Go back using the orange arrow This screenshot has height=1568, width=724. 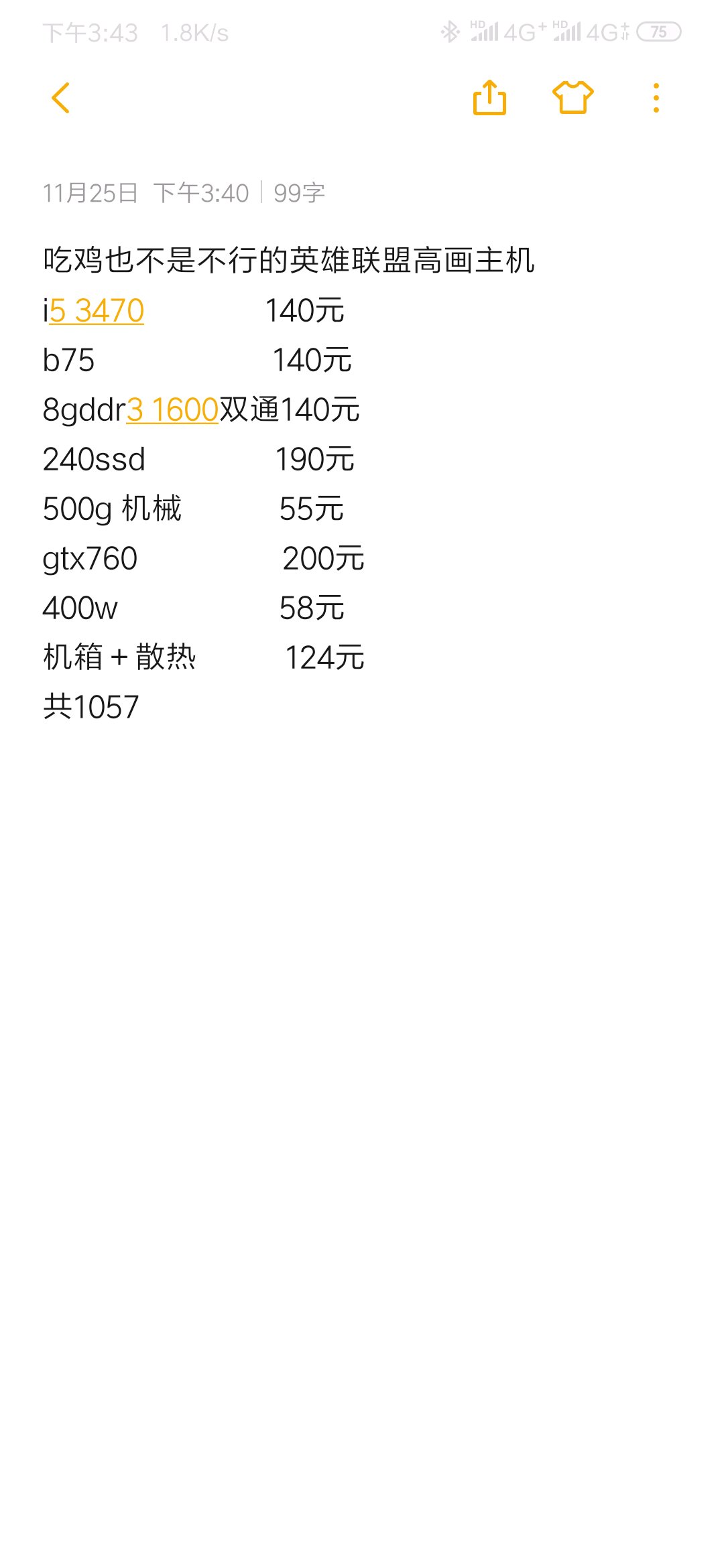[x=61, y=98]
